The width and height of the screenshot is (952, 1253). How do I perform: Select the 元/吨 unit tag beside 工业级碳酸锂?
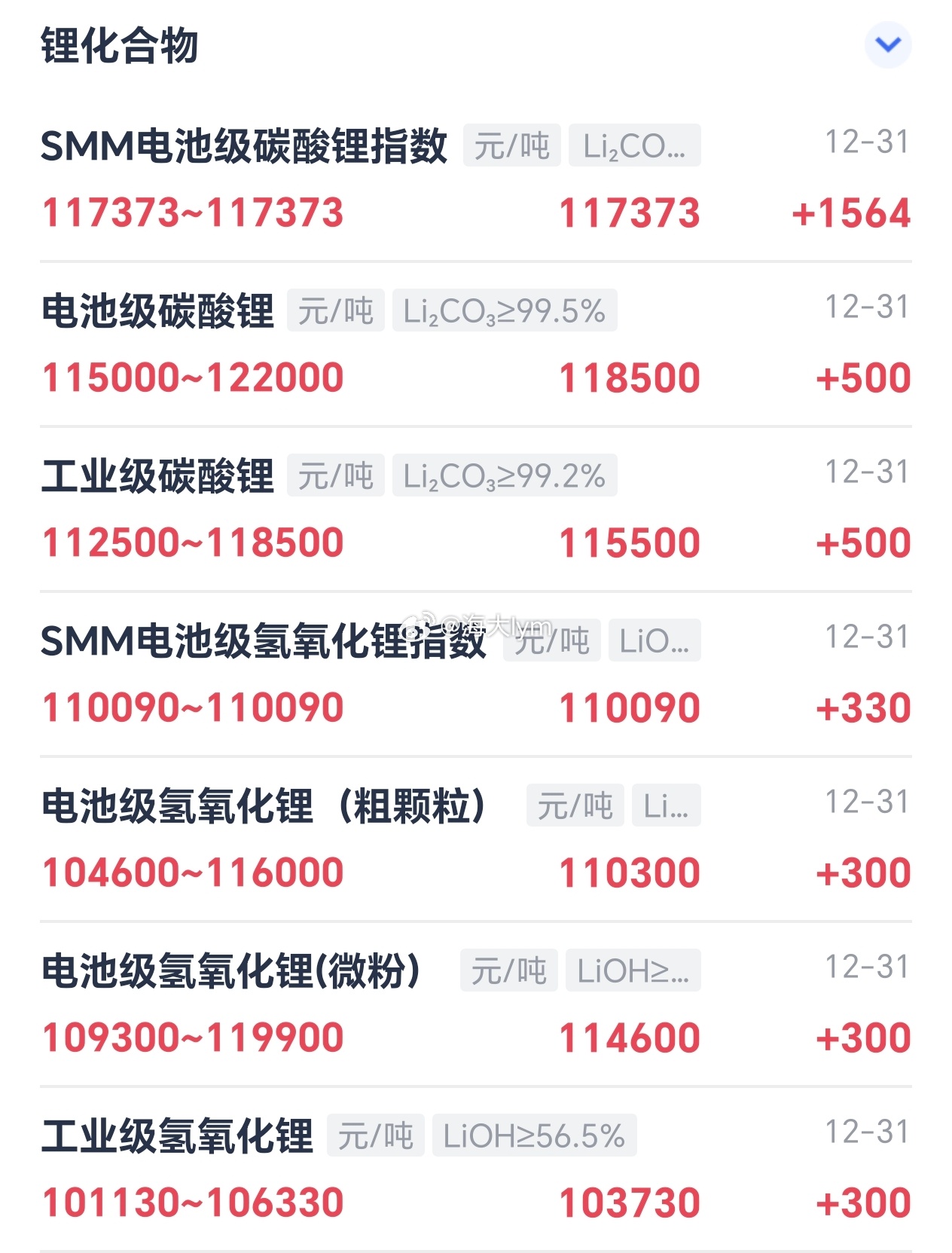click(x=336, y=475)
